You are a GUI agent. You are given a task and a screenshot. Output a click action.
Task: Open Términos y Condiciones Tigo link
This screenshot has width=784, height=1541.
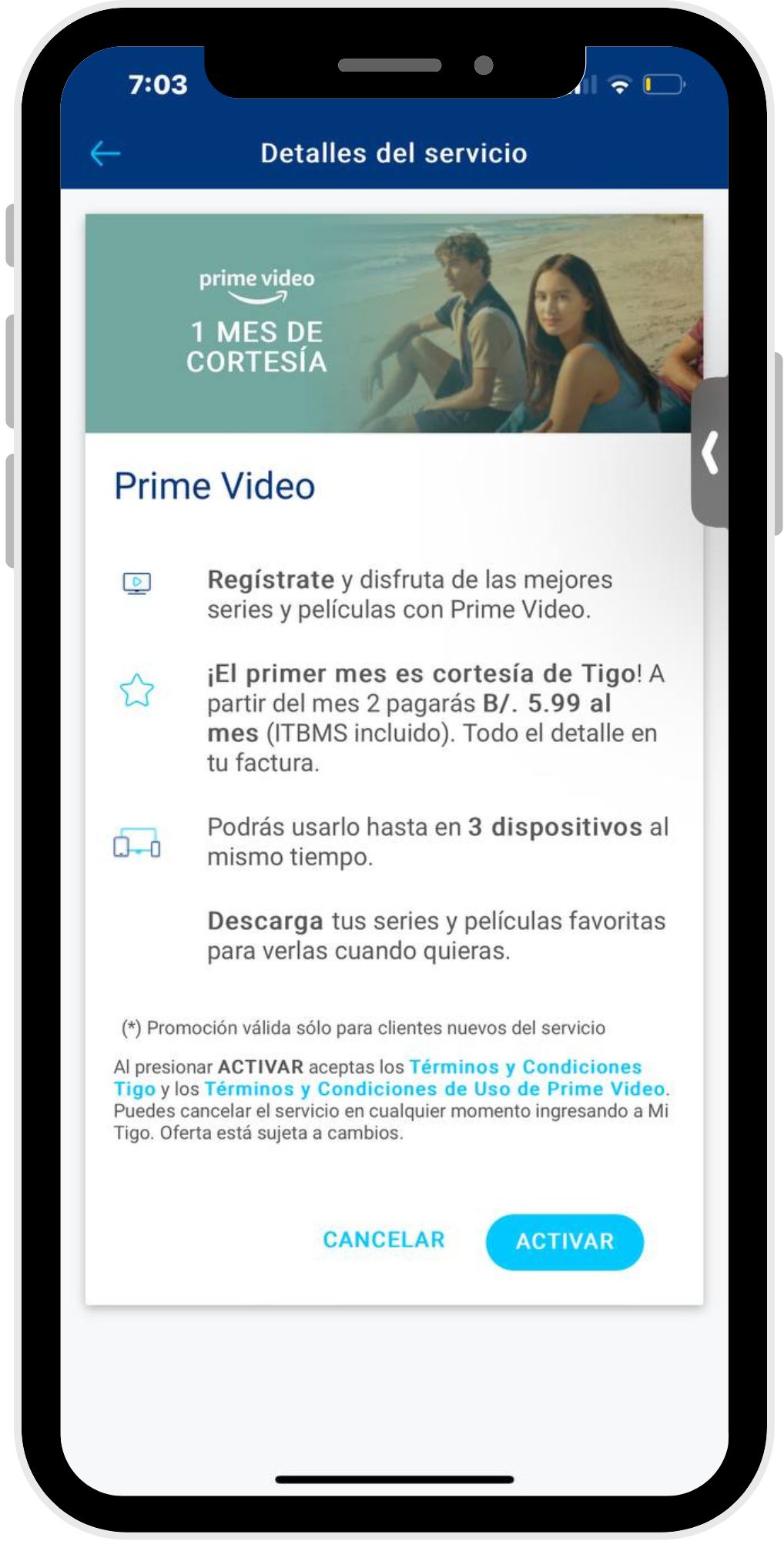(x=524, y=1067)
